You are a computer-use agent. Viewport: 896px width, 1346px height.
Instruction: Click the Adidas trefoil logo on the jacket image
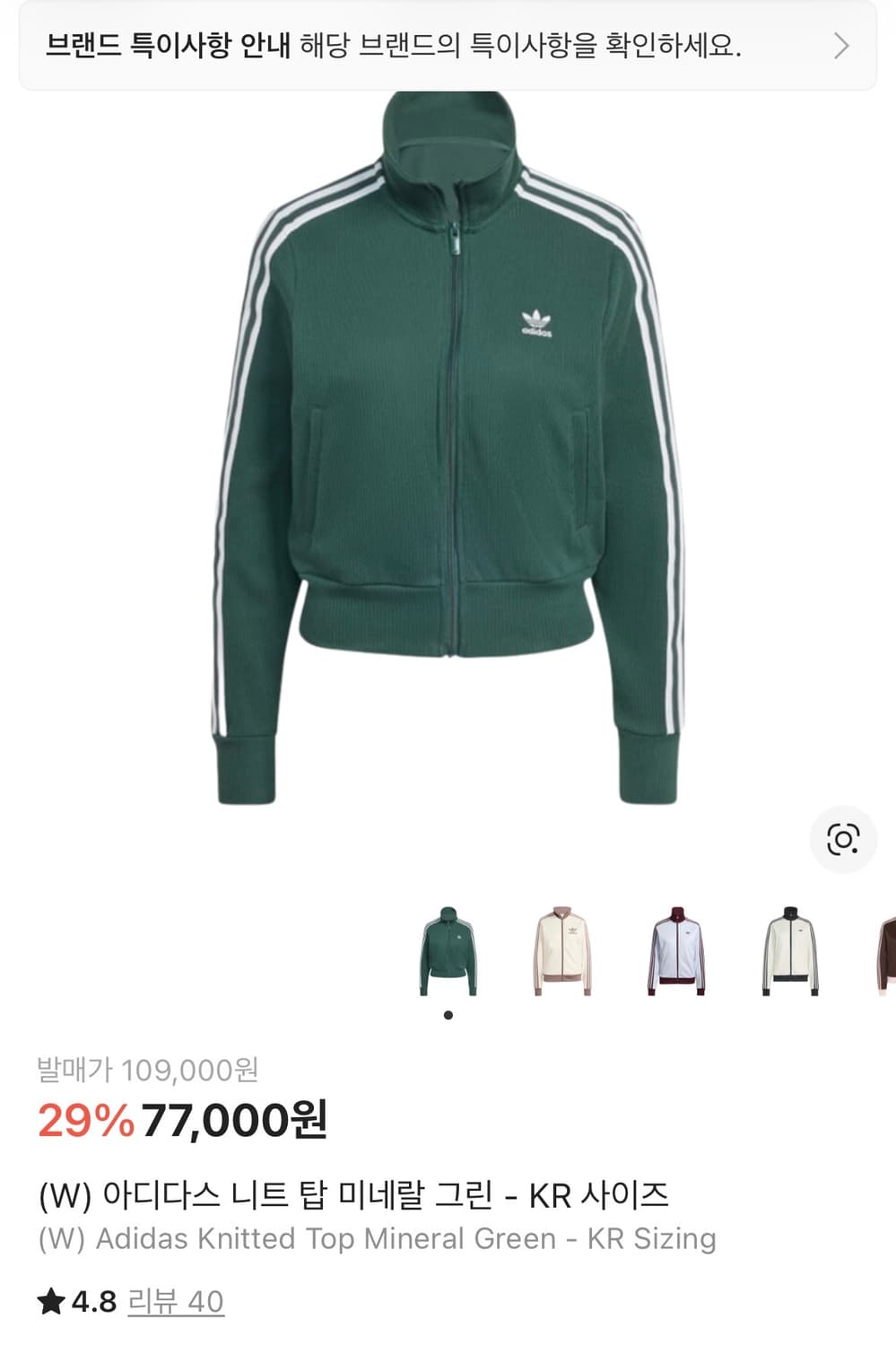coord(535,321)
